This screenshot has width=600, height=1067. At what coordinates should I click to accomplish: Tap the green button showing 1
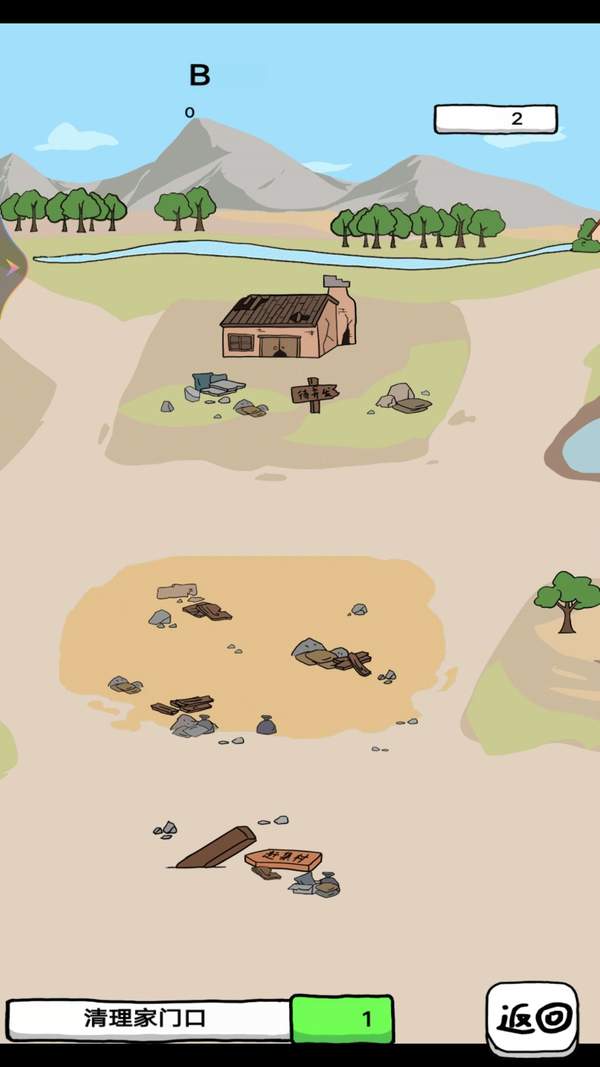click(342, 1019)
